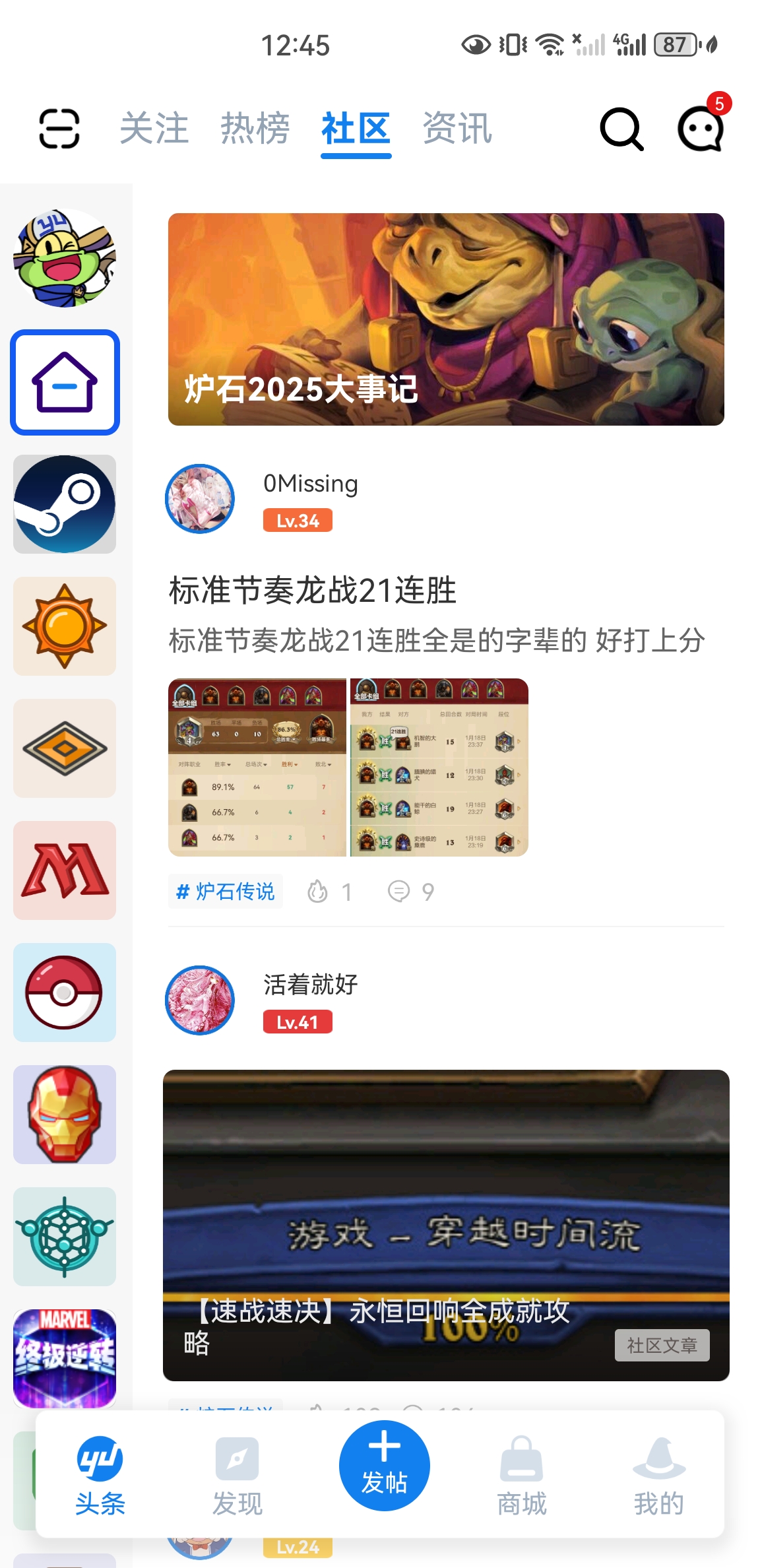Open the Pokéball community in the sidebar
The width and height of the screenshot is (760, 1568).
point(63,992)
